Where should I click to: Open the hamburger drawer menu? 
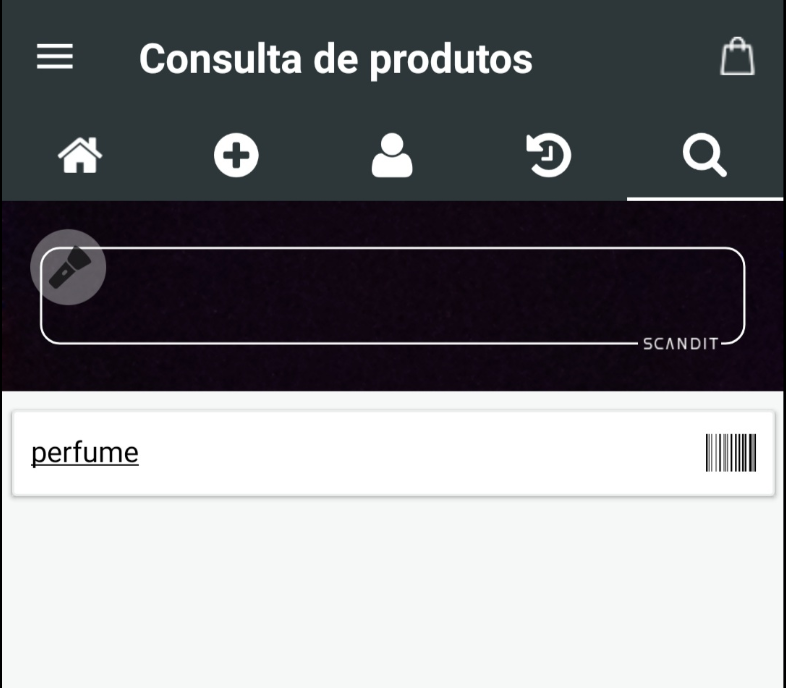tap(55, 58)
